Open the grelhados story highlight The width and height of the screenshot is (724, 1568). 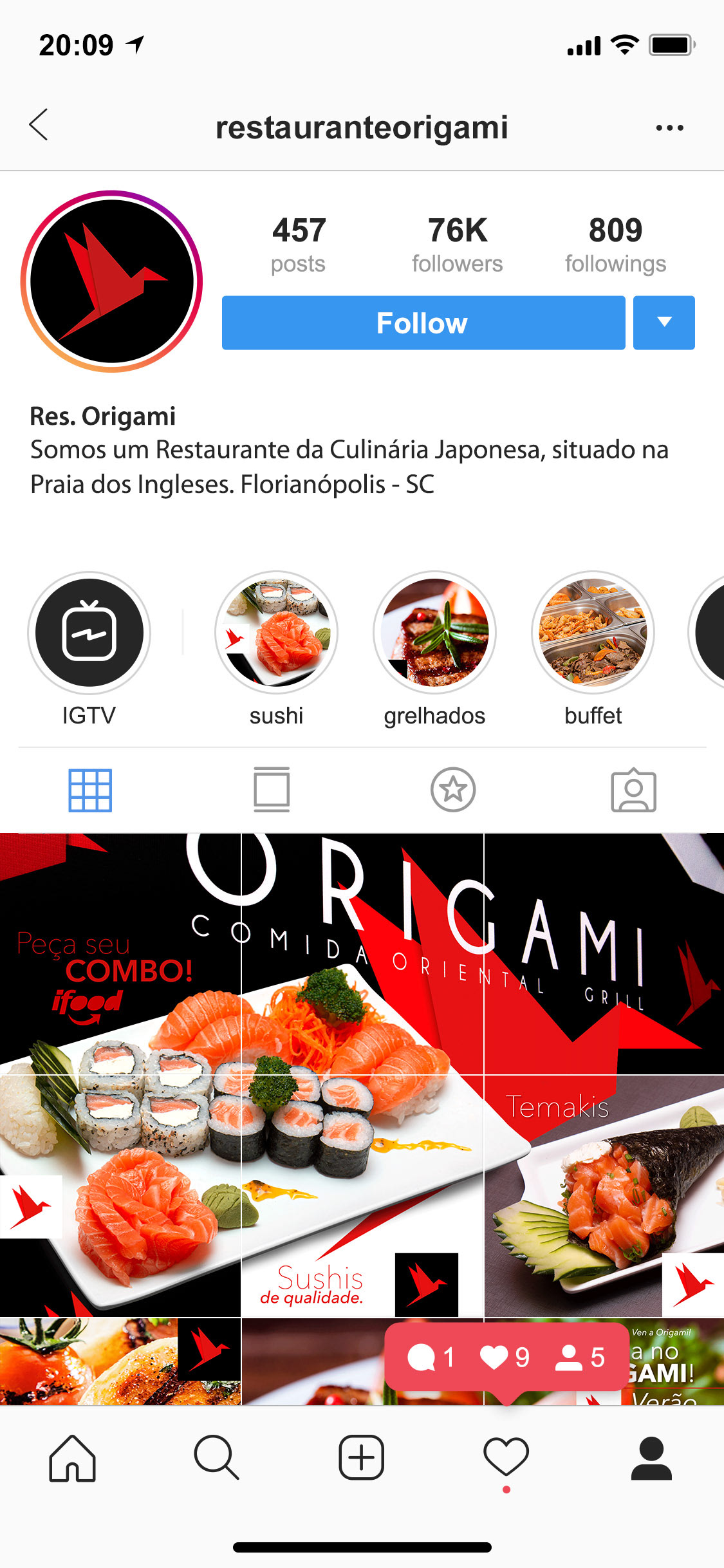click(434, 633)
